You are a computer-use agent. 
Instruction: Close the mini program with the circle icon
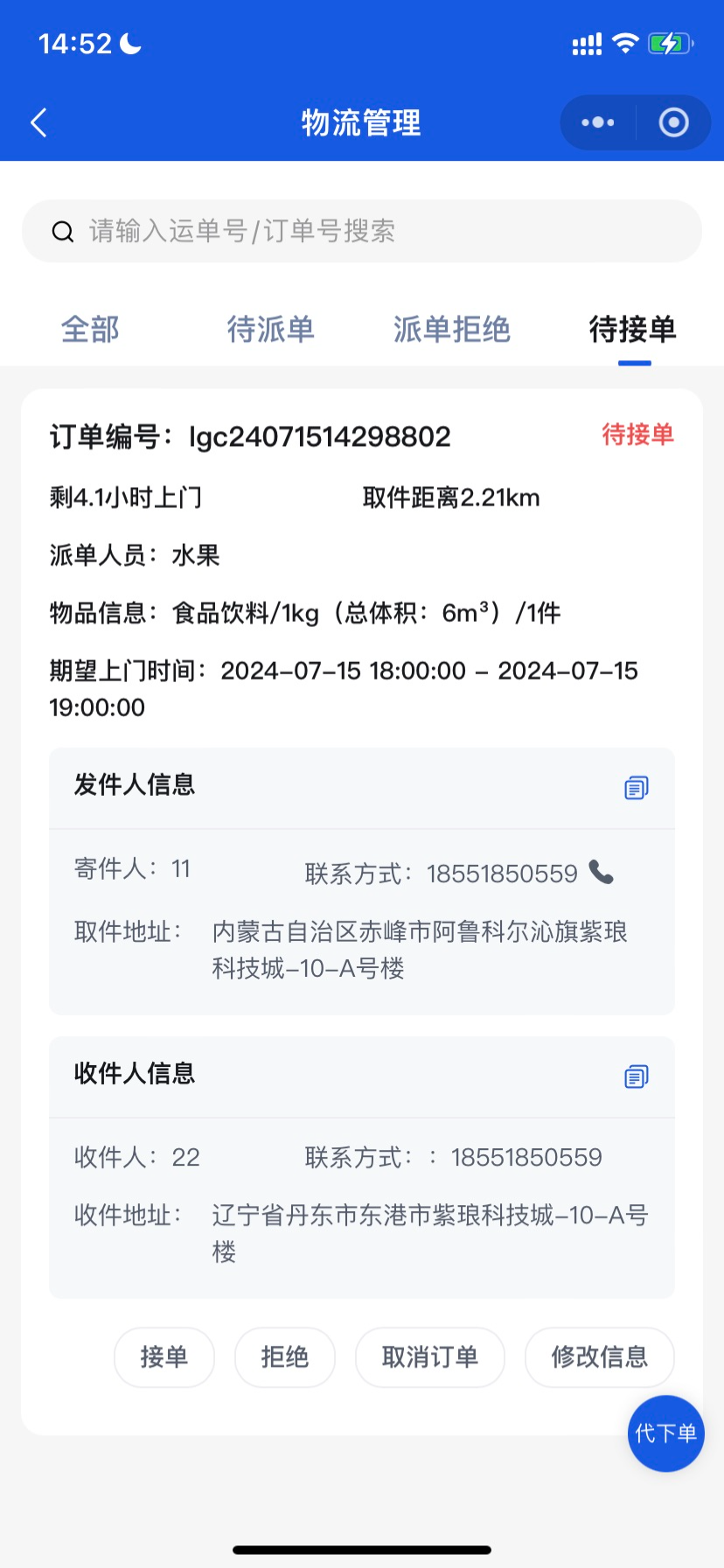click(x=673, y=123)
